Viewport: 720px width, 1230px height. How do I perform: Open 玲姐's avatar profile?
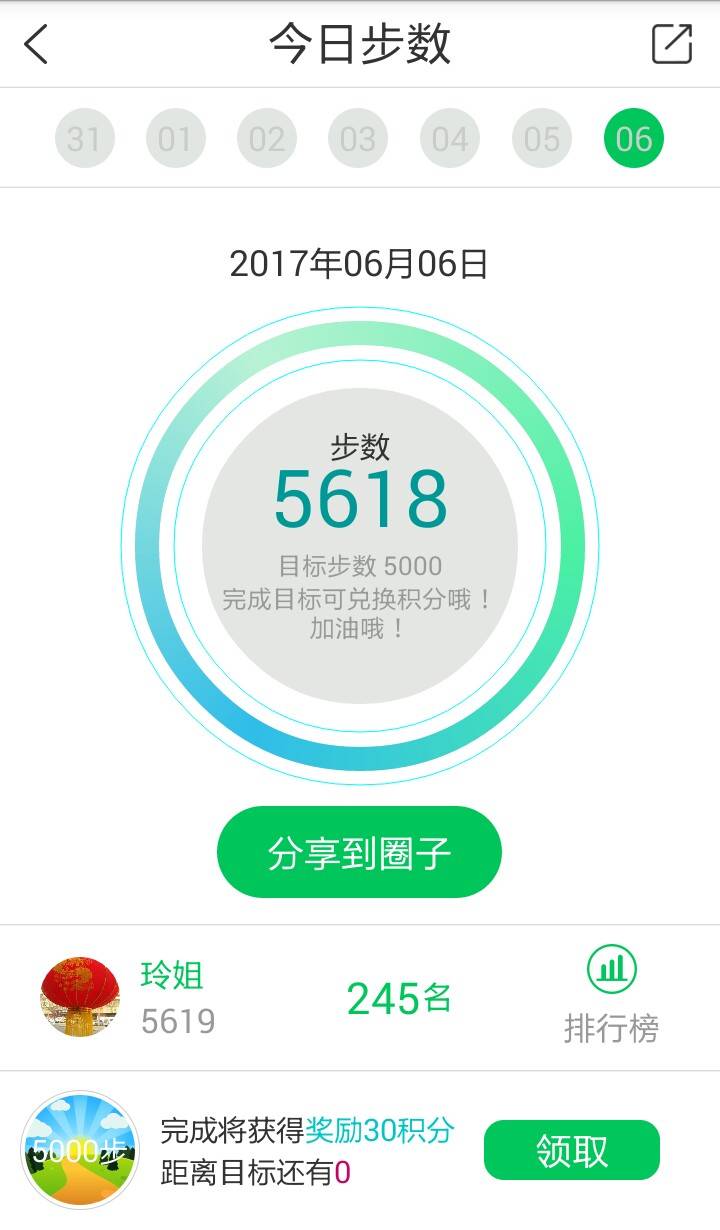[x=80, y=997]
